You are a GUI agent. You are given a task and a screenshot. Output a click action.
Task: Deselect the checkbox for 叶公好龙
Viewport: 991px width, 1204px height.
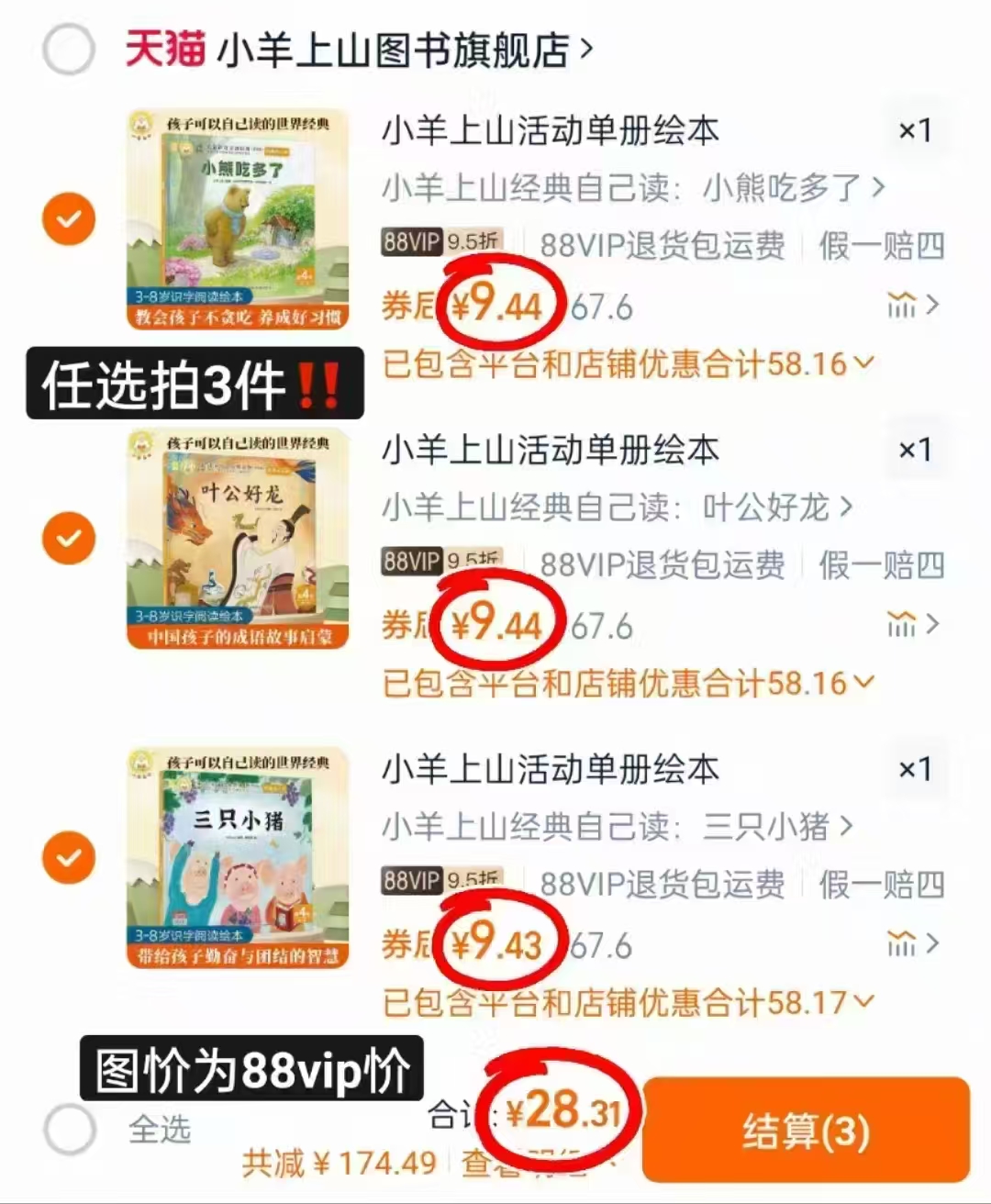tap(67, 538)
